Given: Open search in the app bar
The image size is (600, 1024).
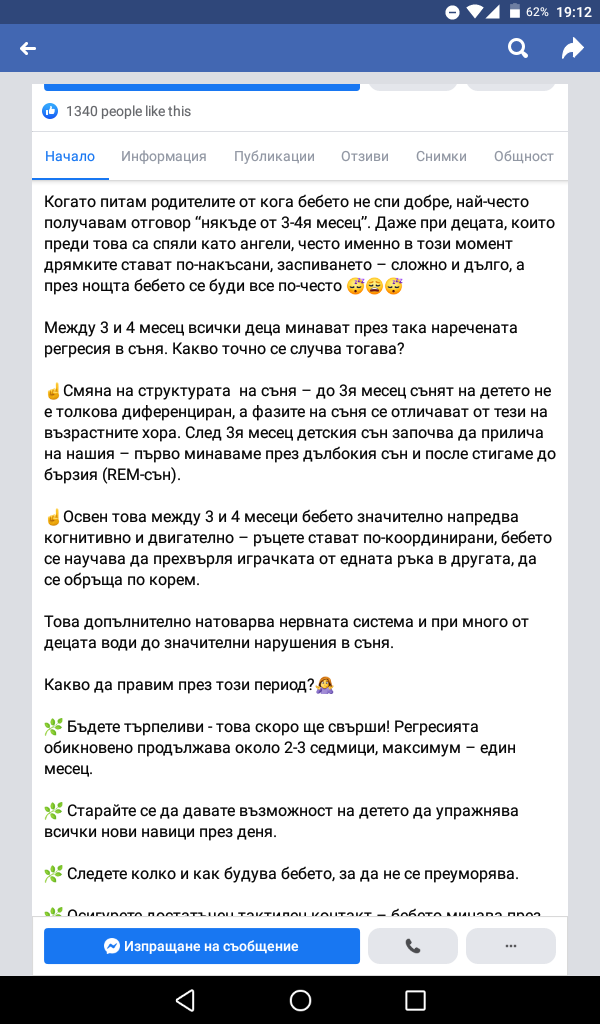Looking at the screenshot, I should [x=518, y=48].
